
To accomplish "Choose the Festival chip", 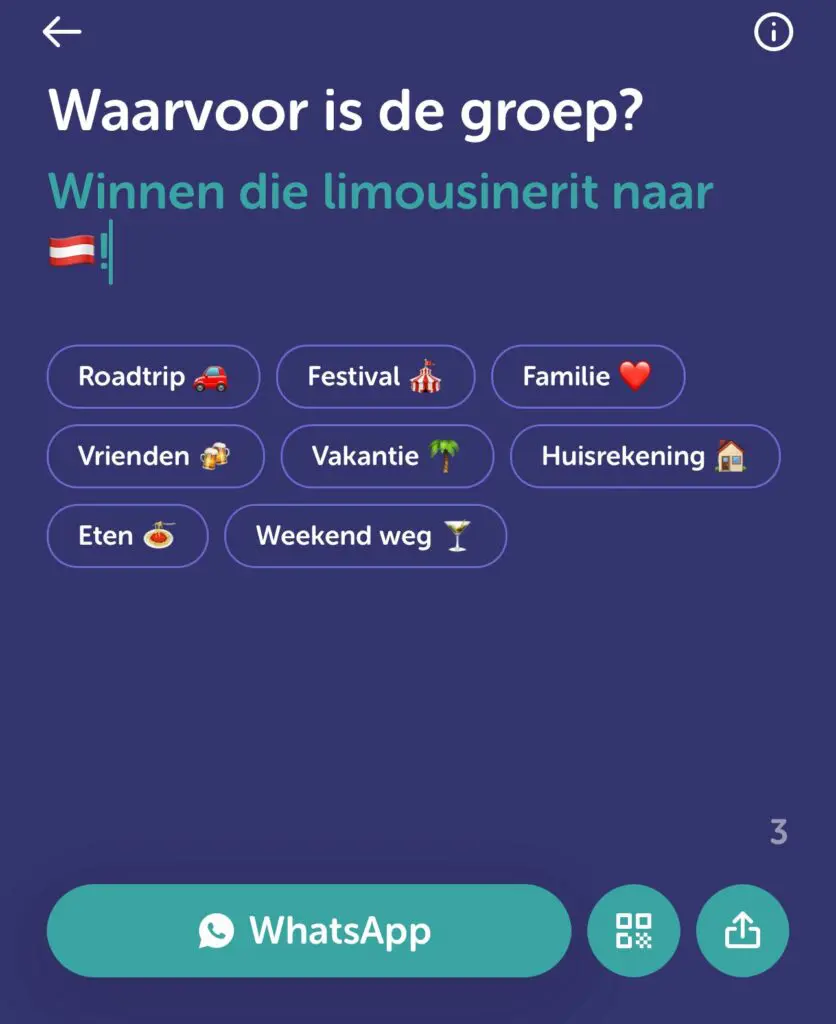I will point(375,377).
